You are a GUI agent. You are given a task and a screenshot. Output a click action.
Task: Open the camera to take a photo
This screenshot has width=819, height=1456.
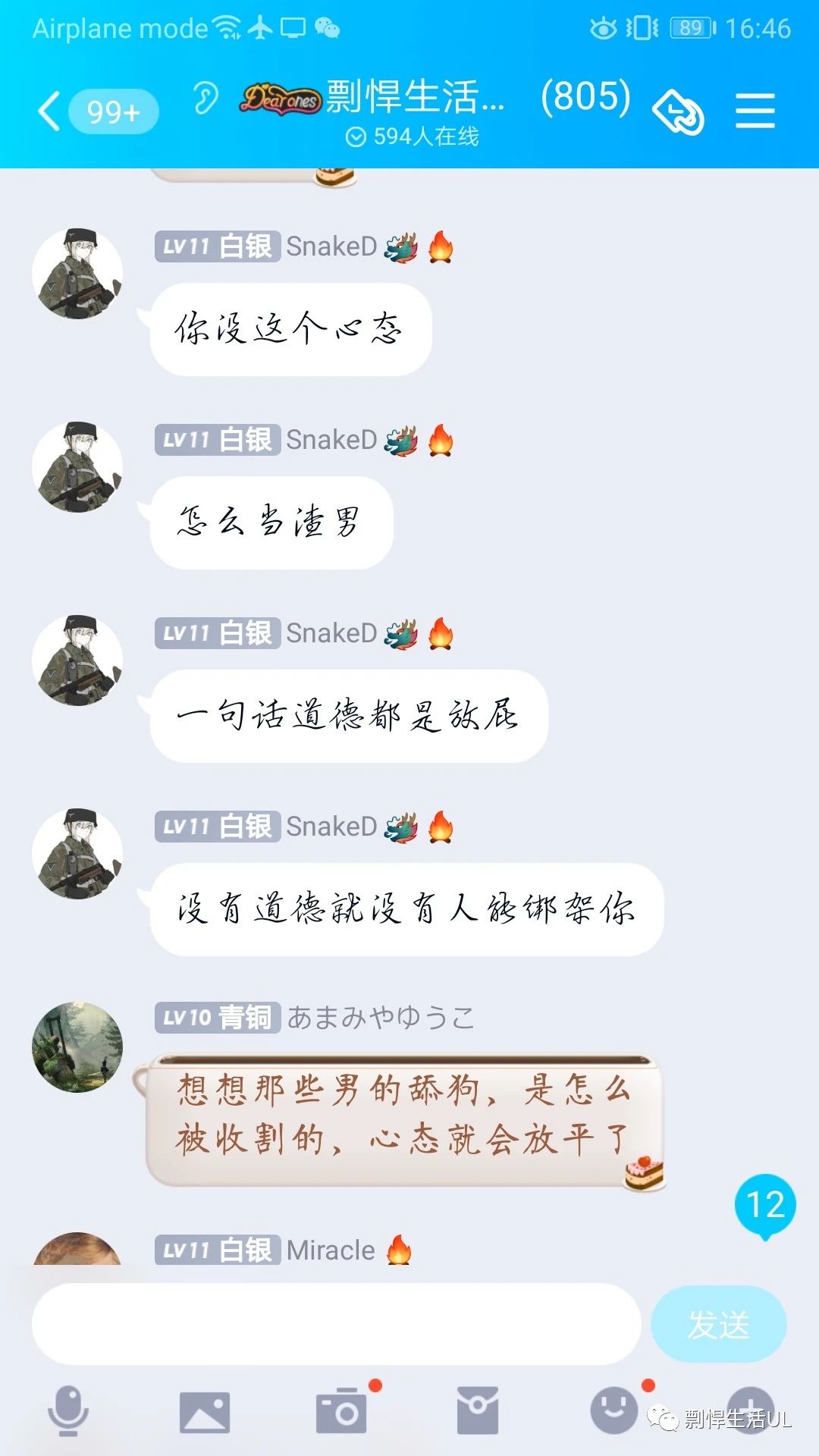341,1410
